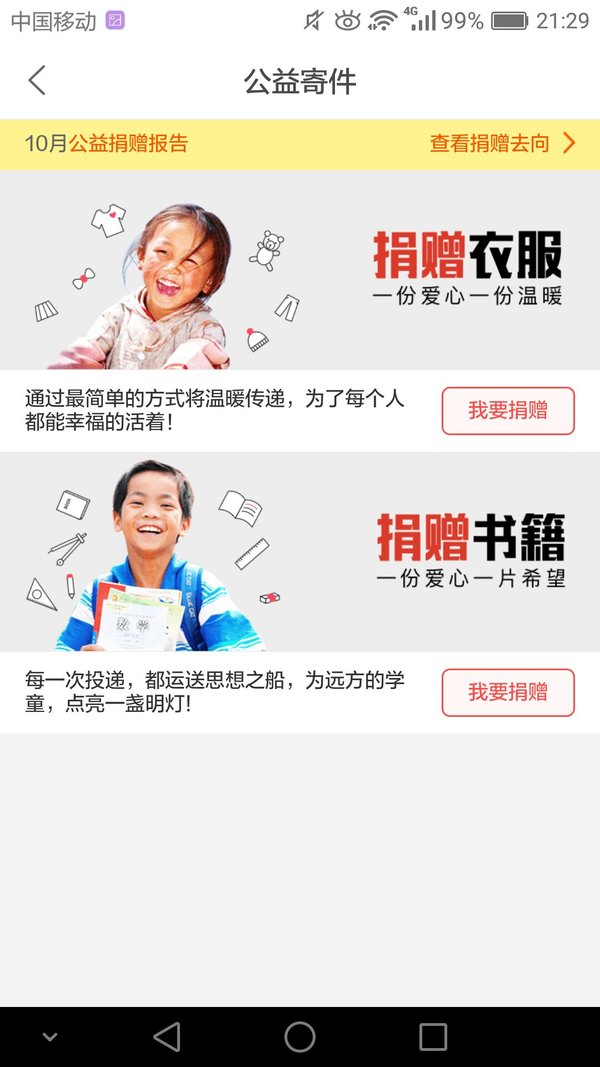This screenshot has height=1067, width=600.
Task: Tap 我要捐赠 under the 捐赠衣服 banner
Action: tap(508, 411)
